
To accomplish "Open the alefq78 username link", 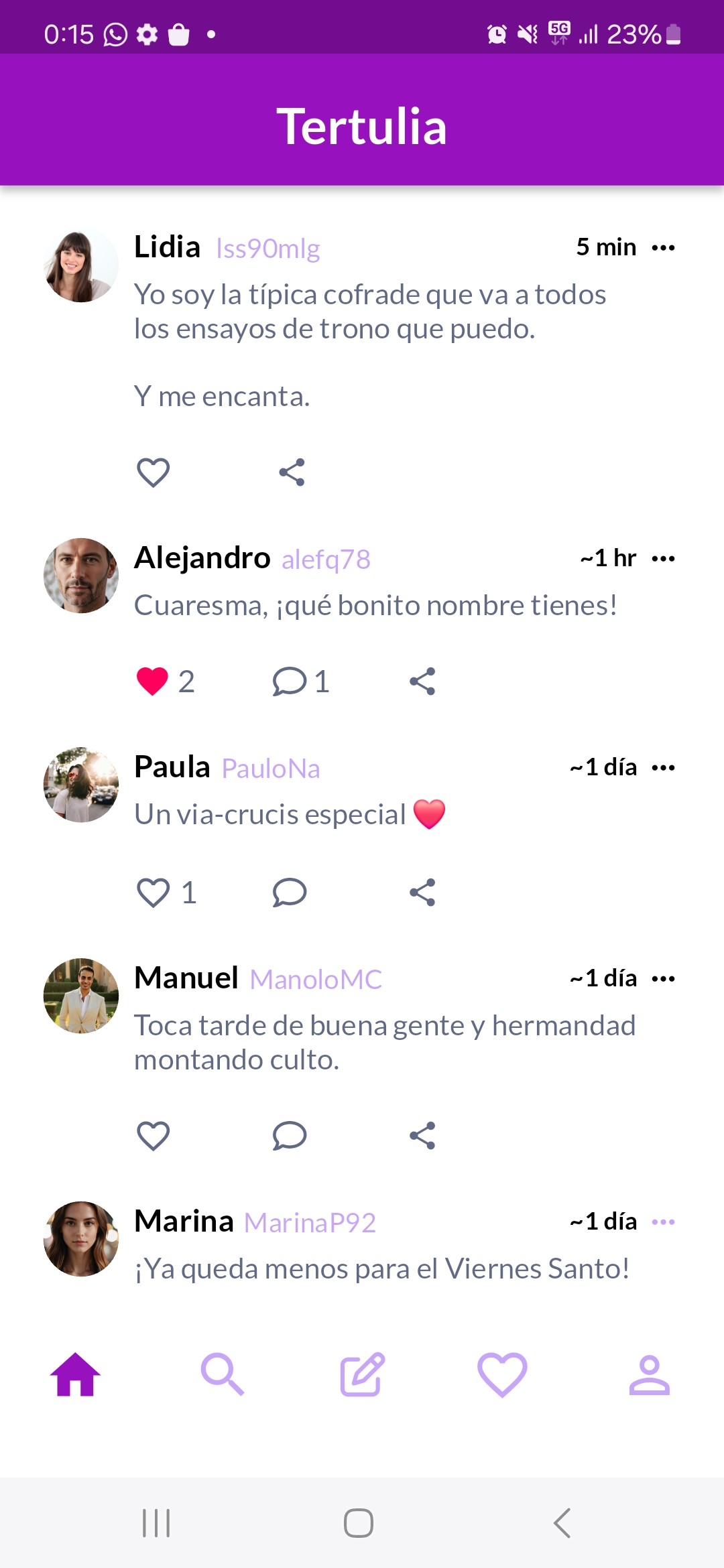I will (326, 560).
